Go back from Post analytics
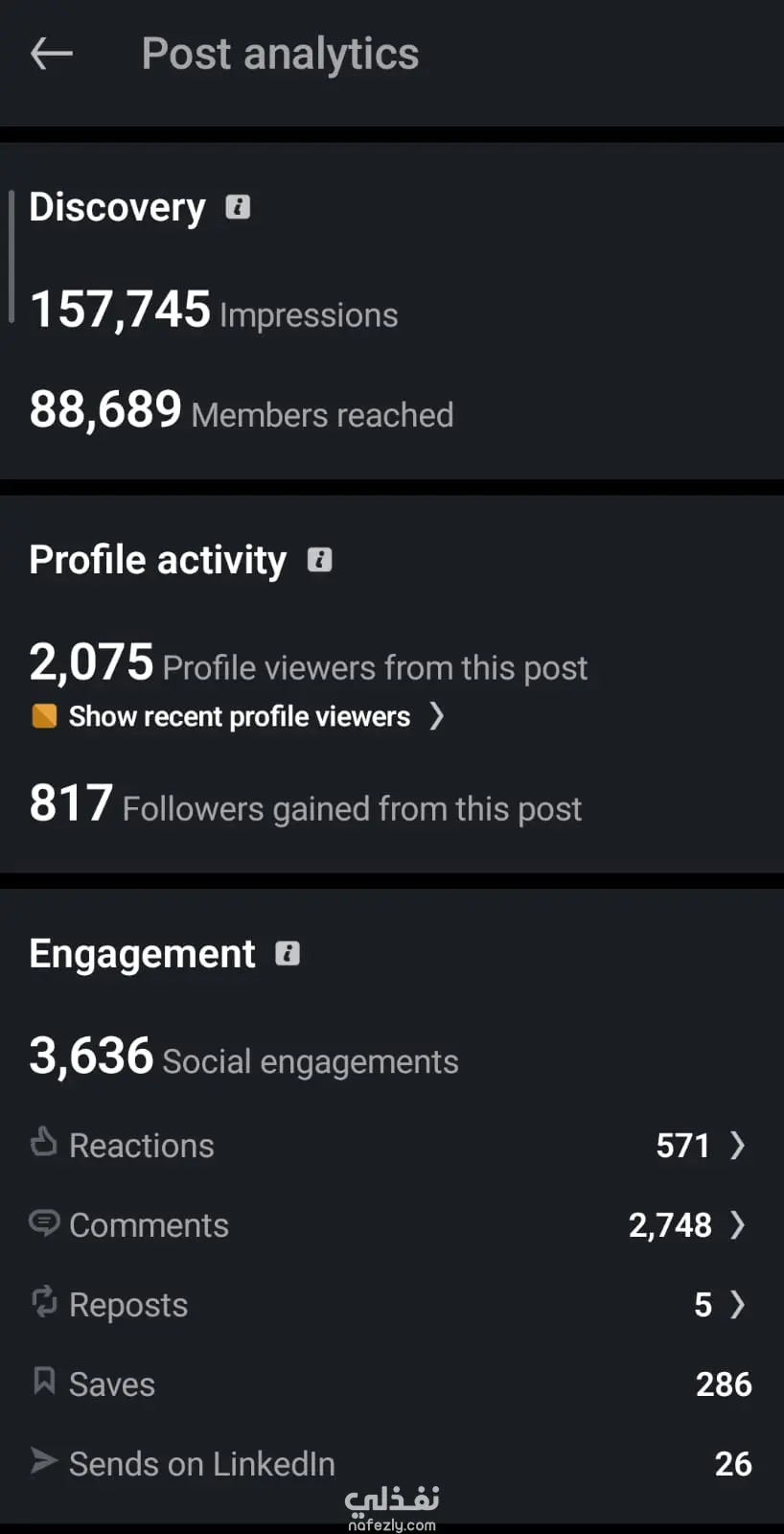Screen dimensions: 784x1534 (x=52, y=54)
